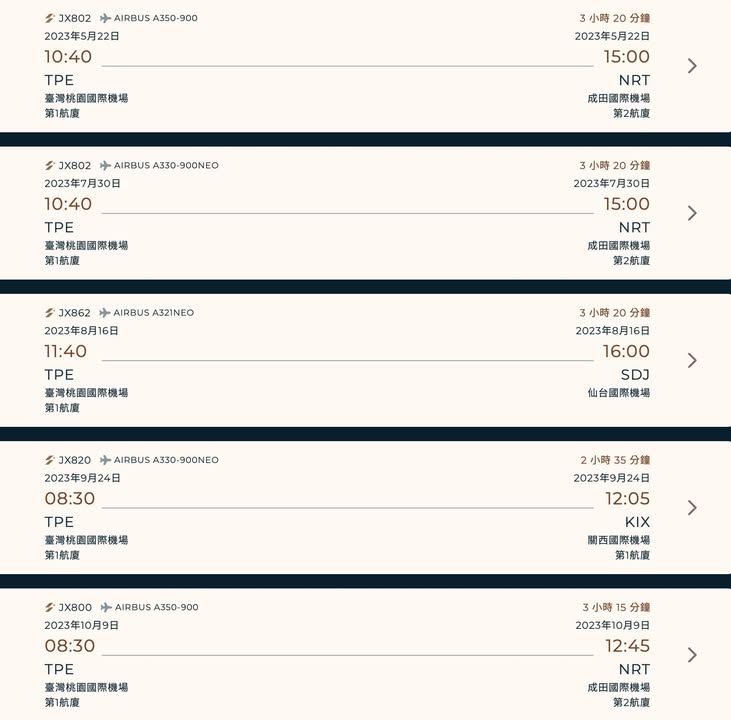Select the JX862 flight to SDJ
This screenshot has height=720, width=731.
tap(691, 360)
